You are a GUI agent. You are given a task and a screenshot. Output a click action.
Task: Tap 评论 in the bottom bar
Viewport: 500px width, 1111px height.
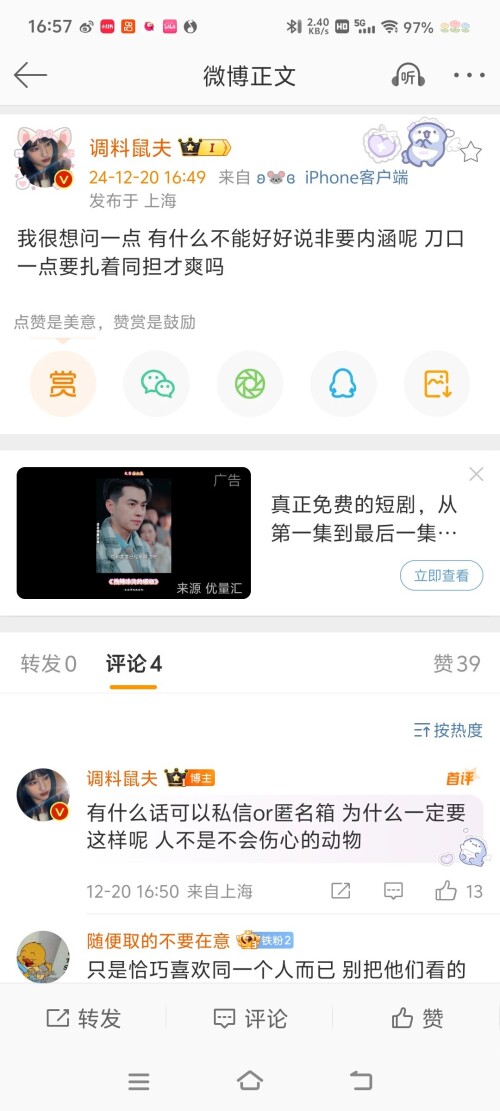[250, 1018]
